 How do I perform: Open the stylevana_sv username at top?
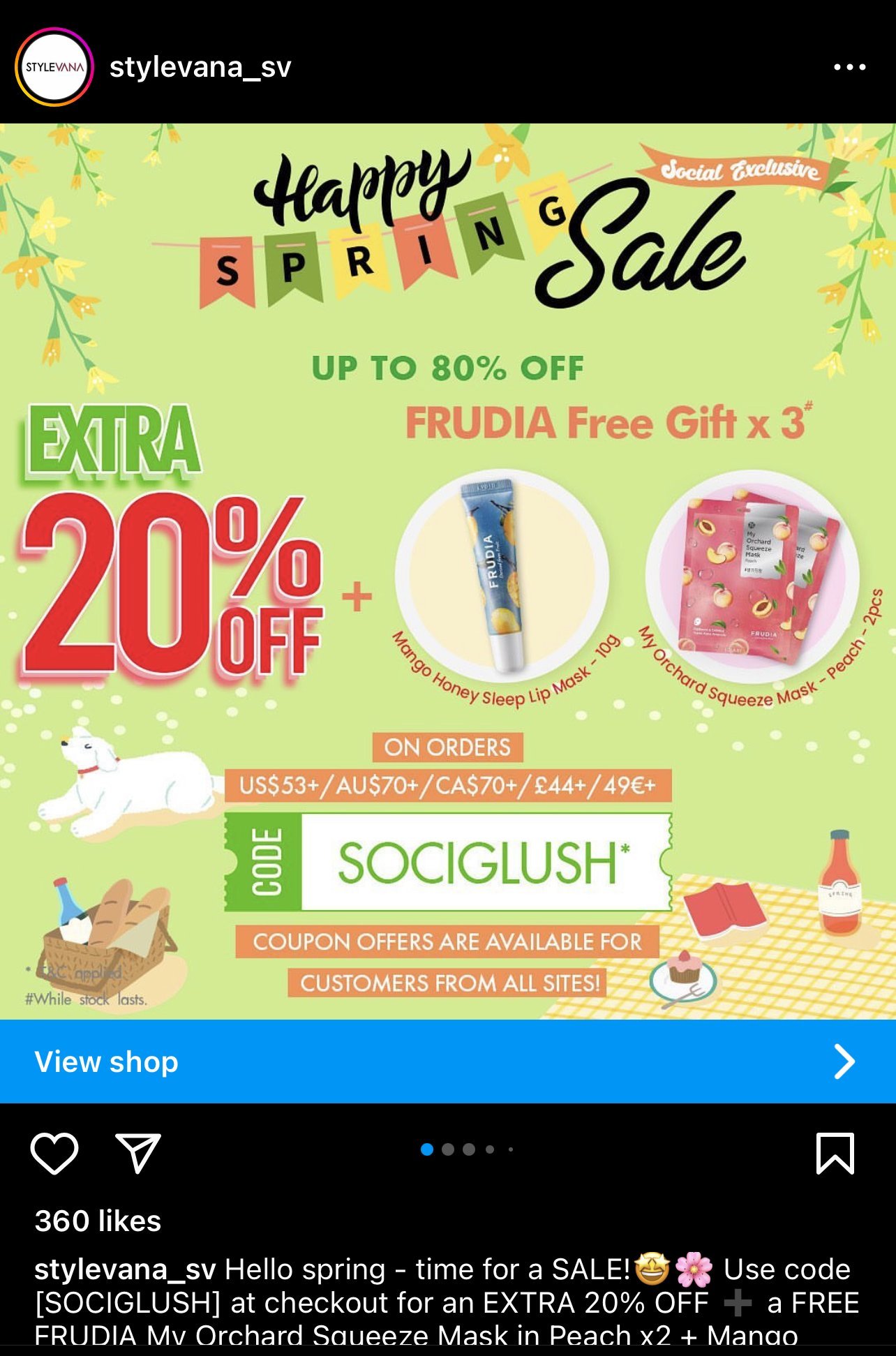pos(200,67)
